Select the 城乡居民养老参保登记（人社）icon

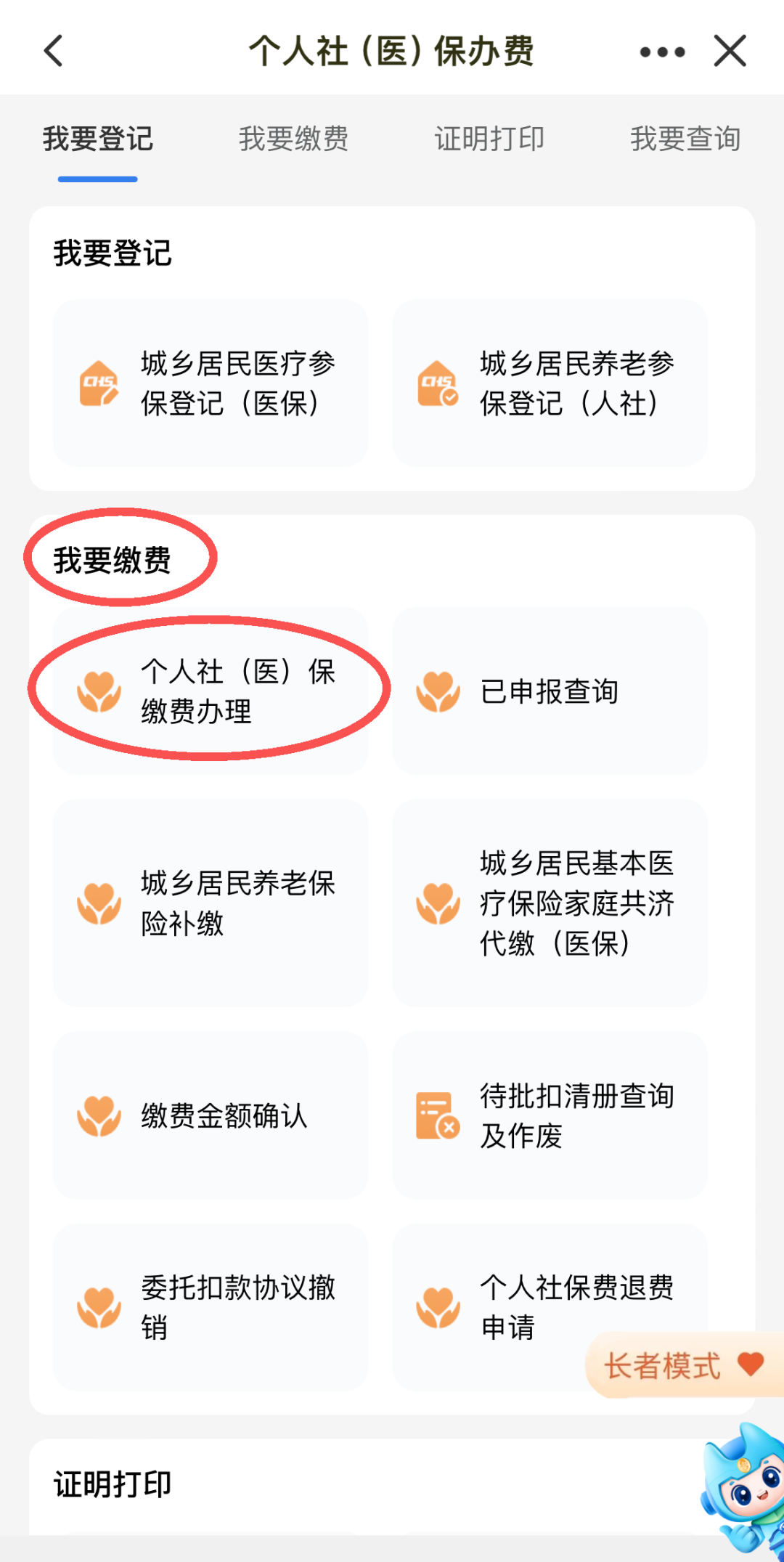pyautogui.click(x=436, y=383)
